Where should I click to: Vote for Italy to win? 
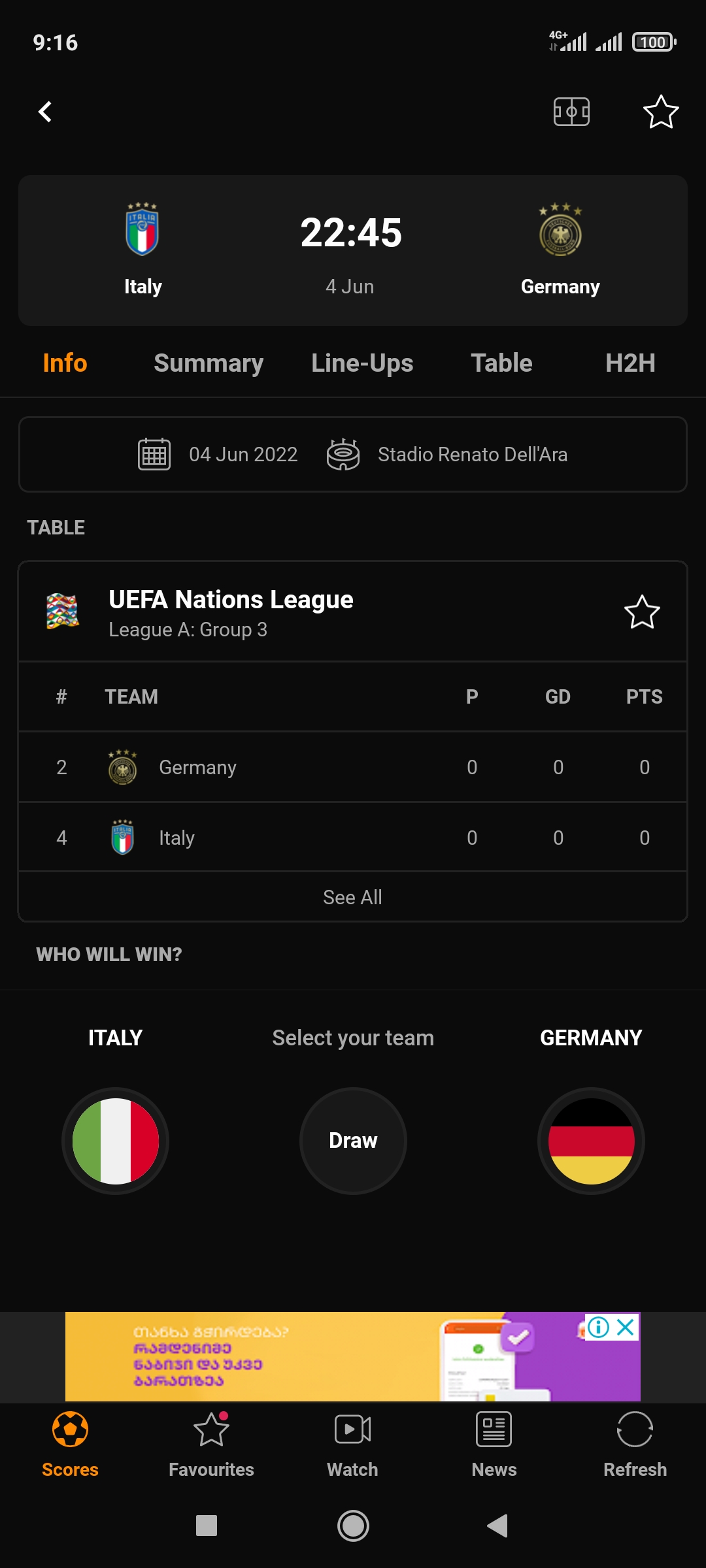point(116,1141)
